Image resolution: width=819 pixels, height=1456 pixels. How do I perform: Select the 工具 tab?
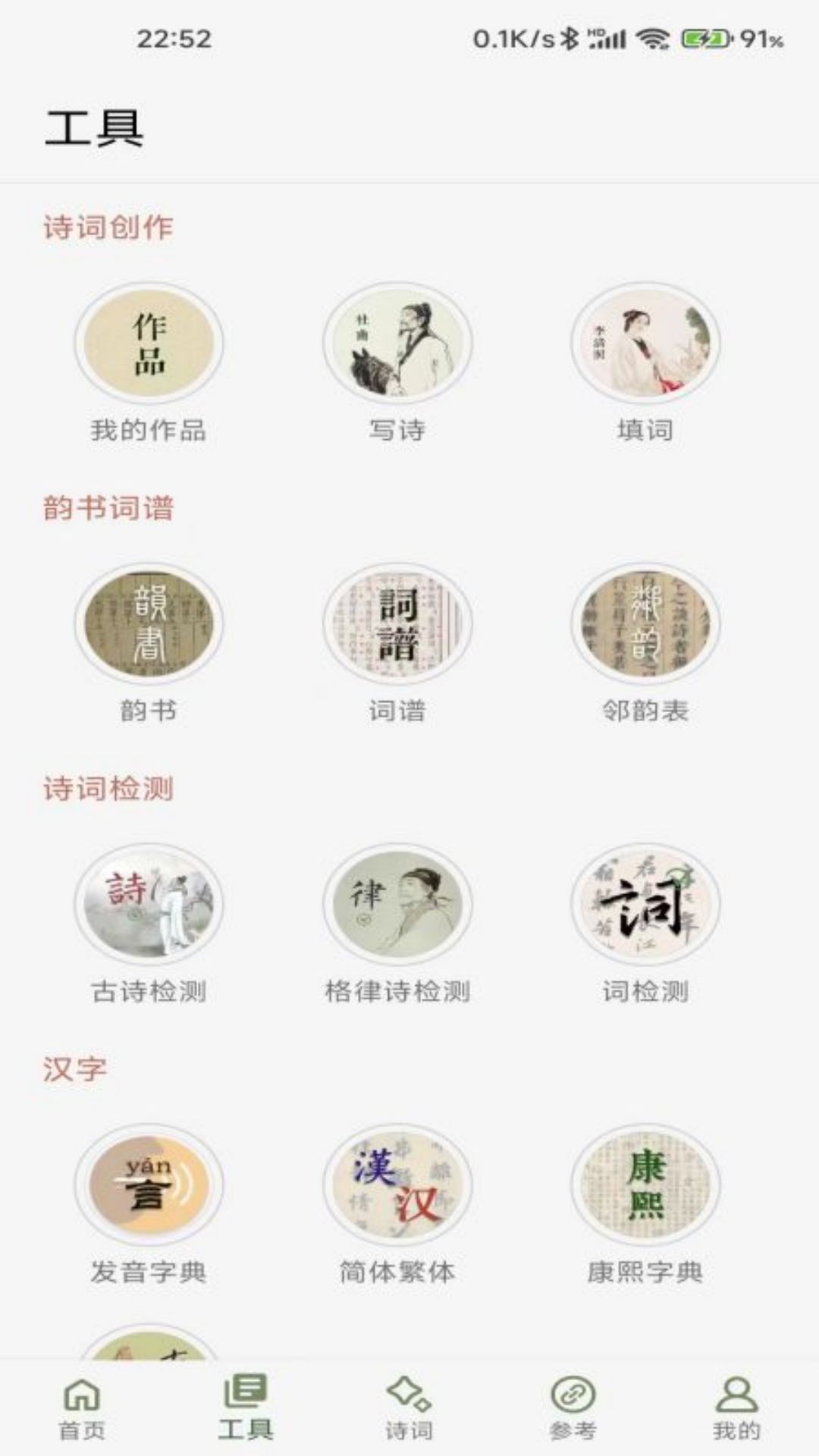coord(245,1409)
